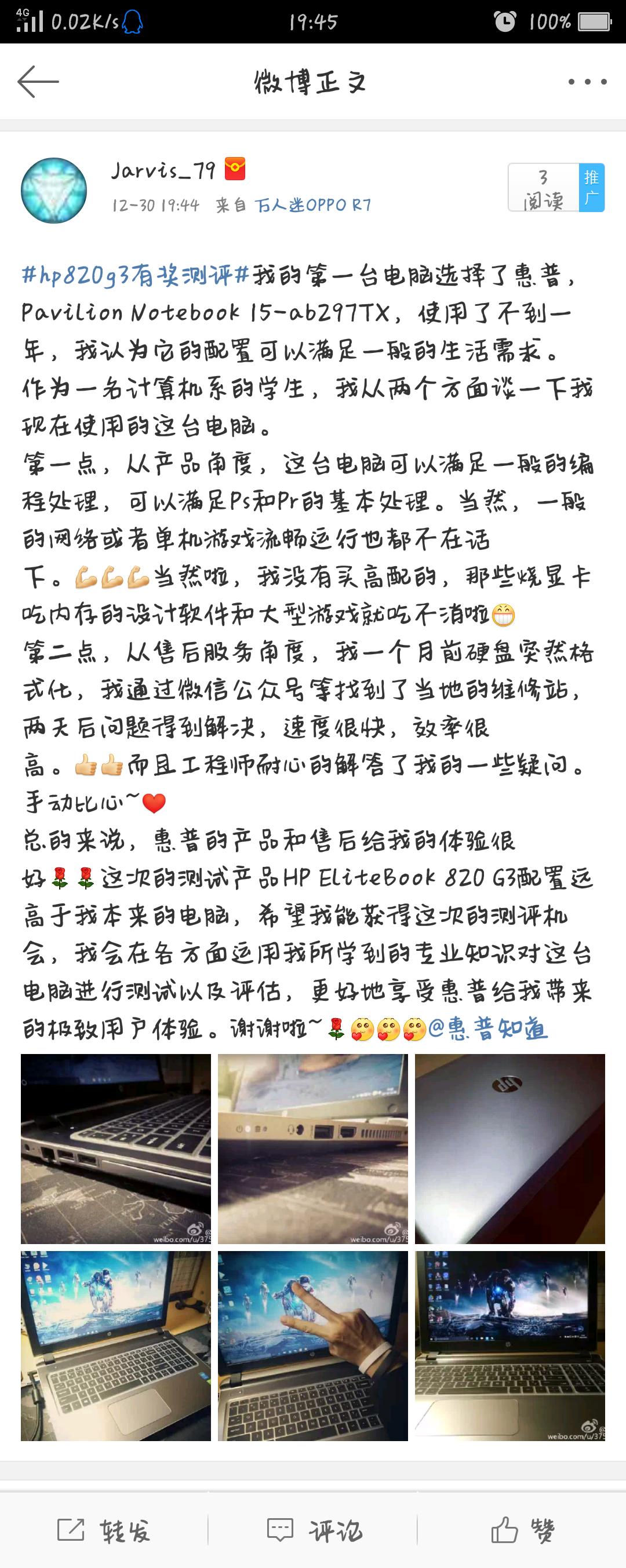Open Jarvis_79's profile avatar
Screen dimensions: 626x1568
coord(53,191)
